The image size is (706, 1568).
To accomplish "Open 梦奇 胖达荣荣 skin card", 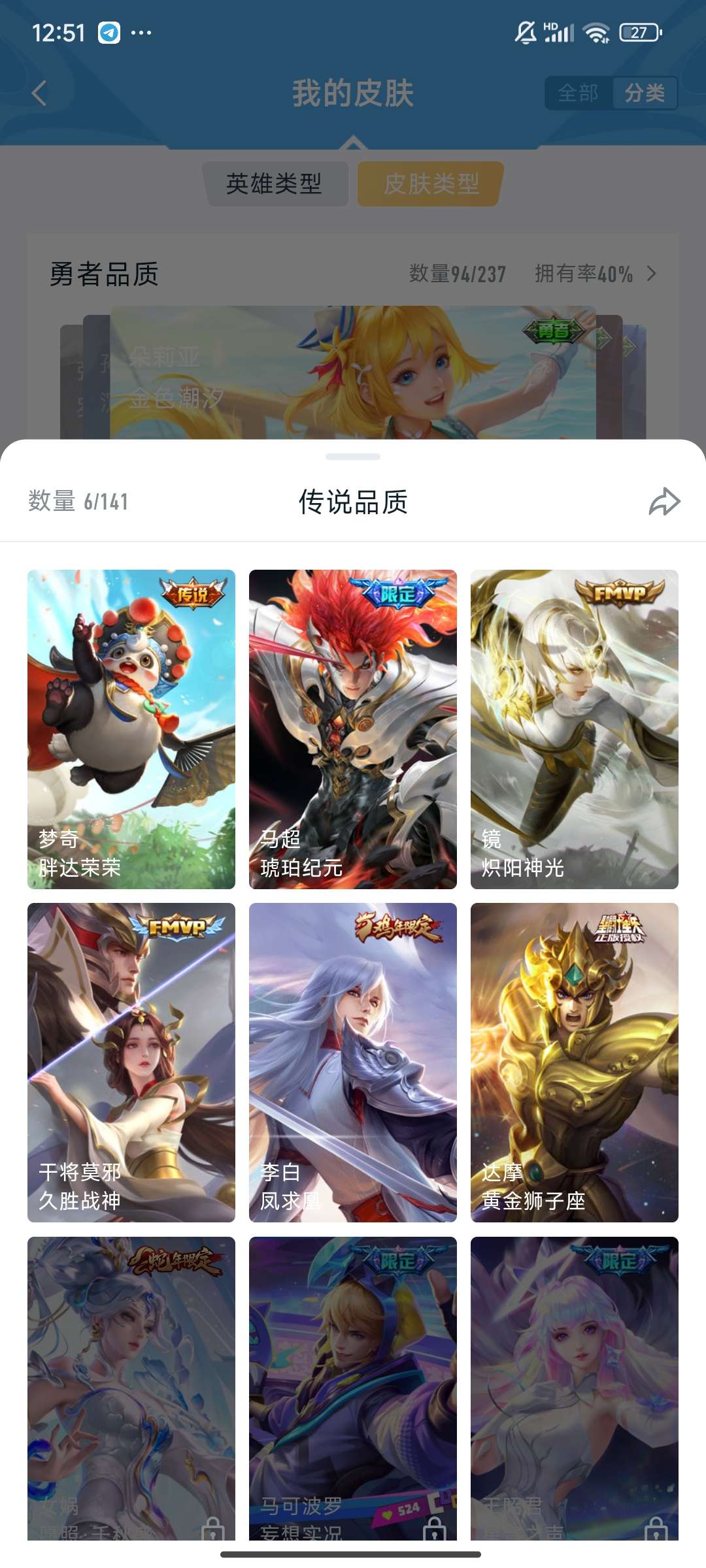I will click(x=131, y=728).
